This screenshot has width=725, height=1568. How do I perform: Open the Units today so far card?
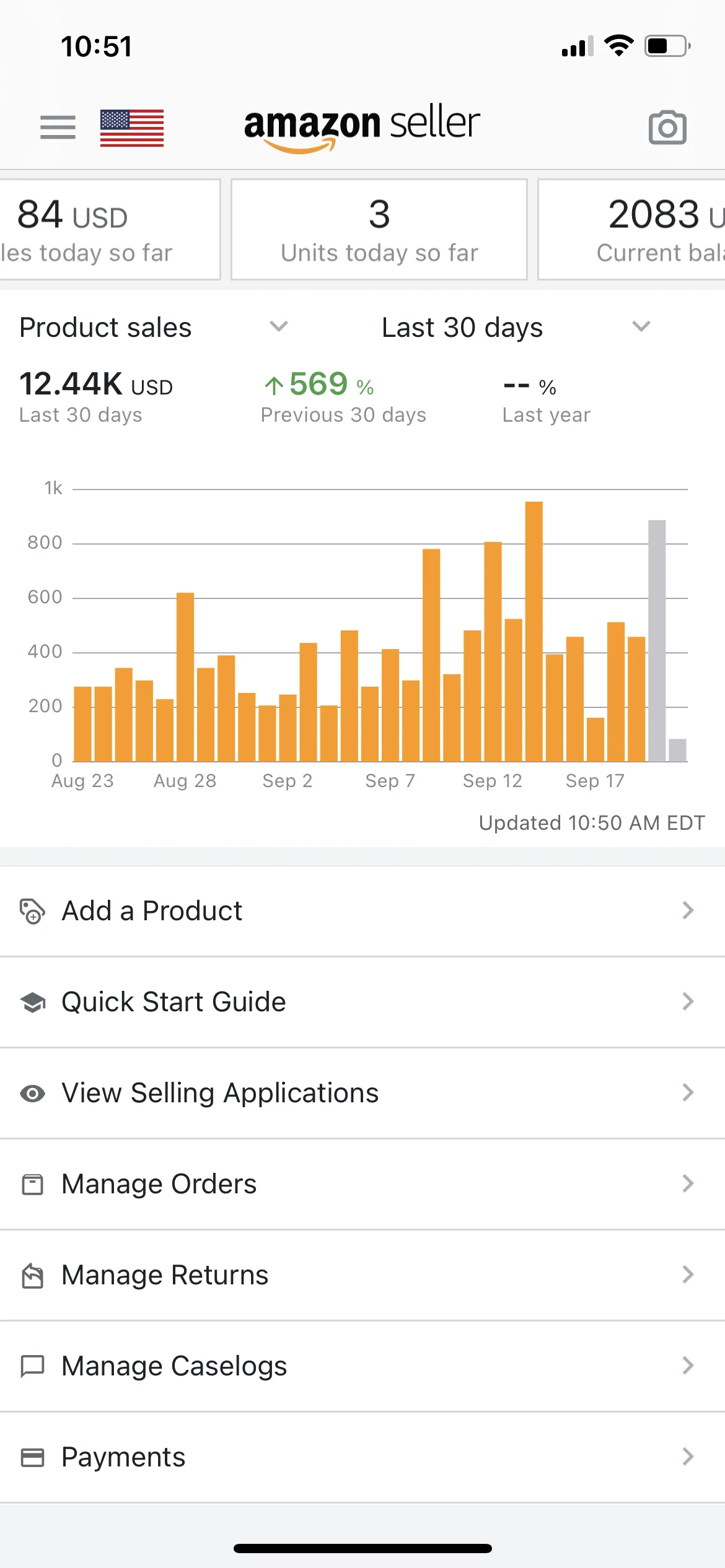coord(379,230)
